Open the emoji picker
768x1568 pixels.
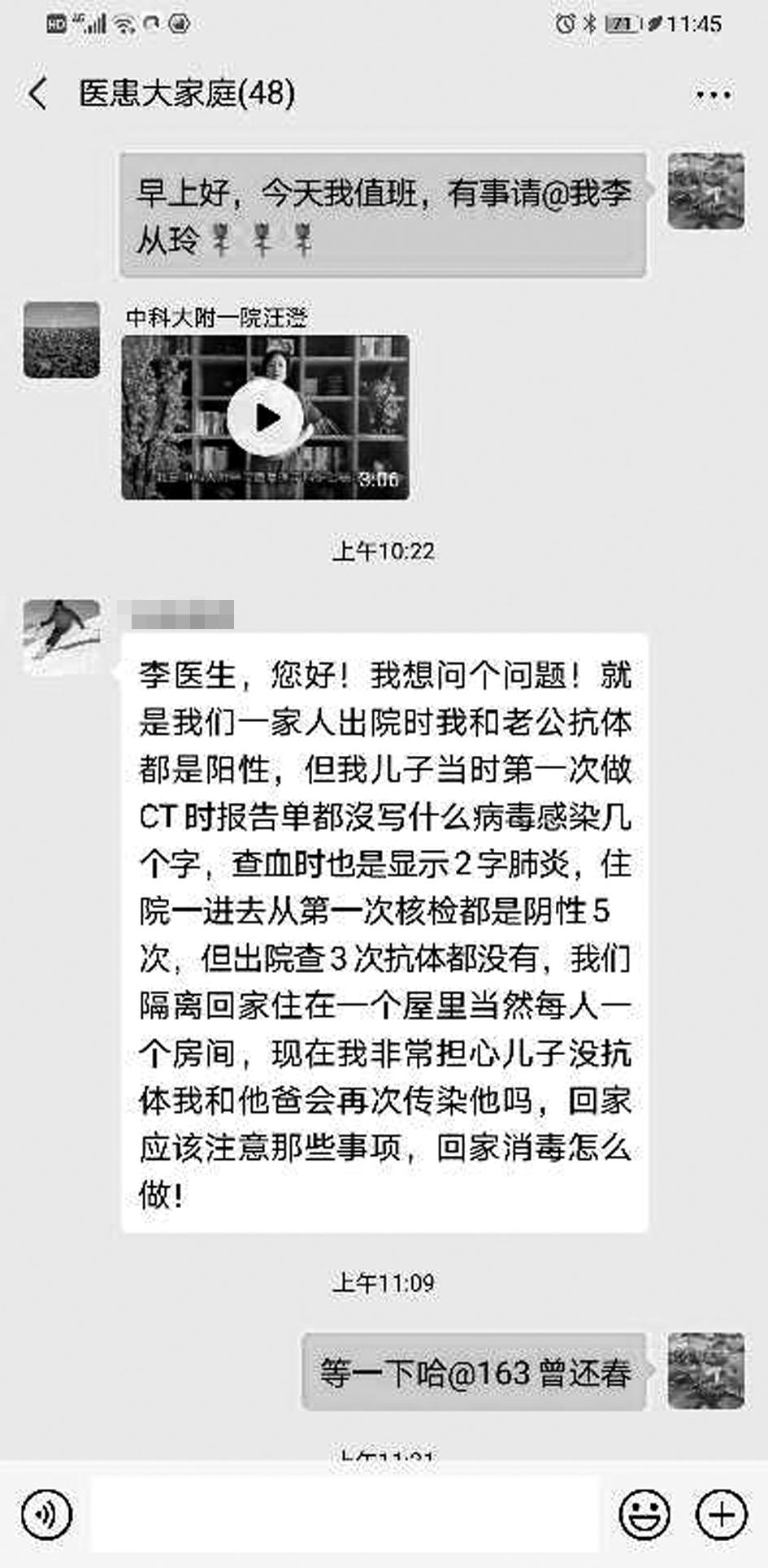(644, 1514)
